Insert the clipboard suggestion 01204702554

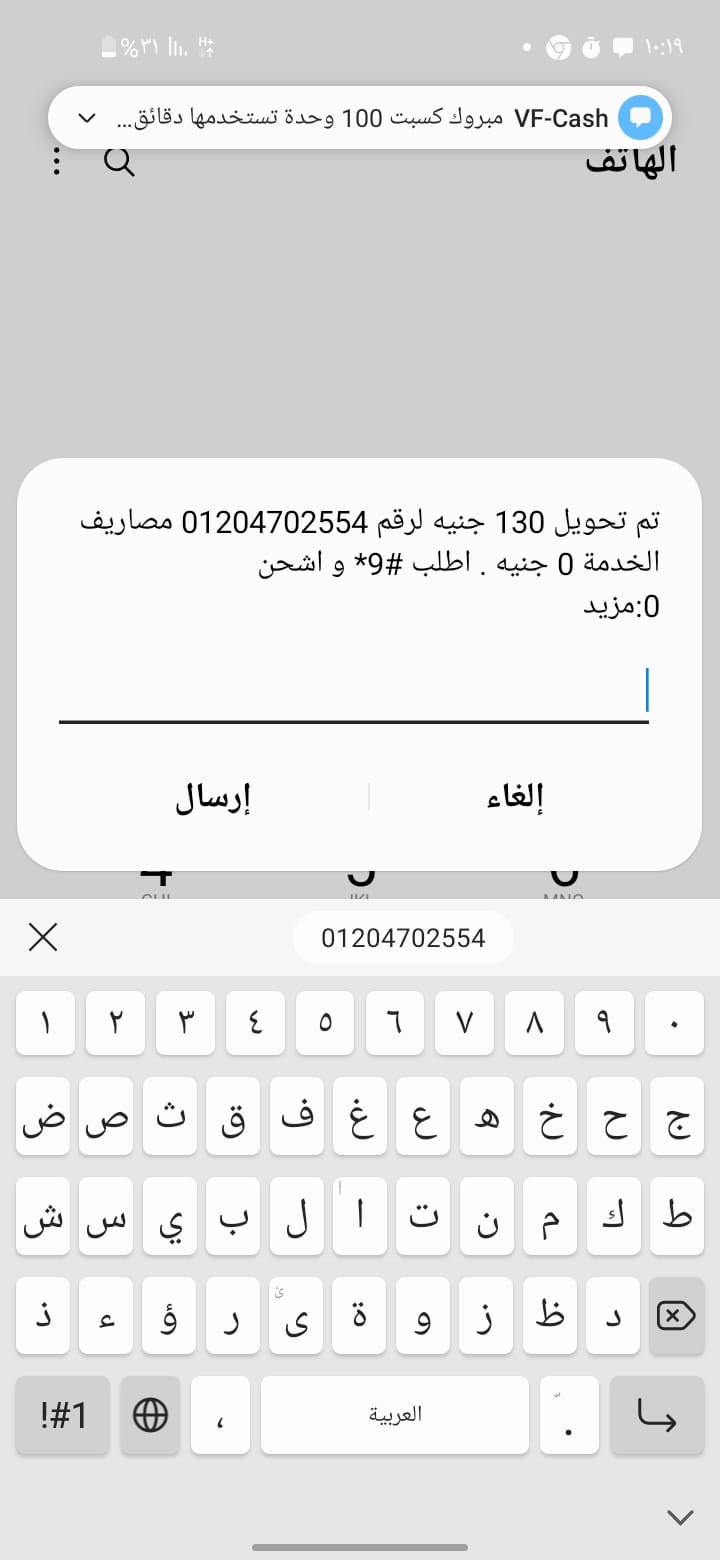tap(403, 938)
